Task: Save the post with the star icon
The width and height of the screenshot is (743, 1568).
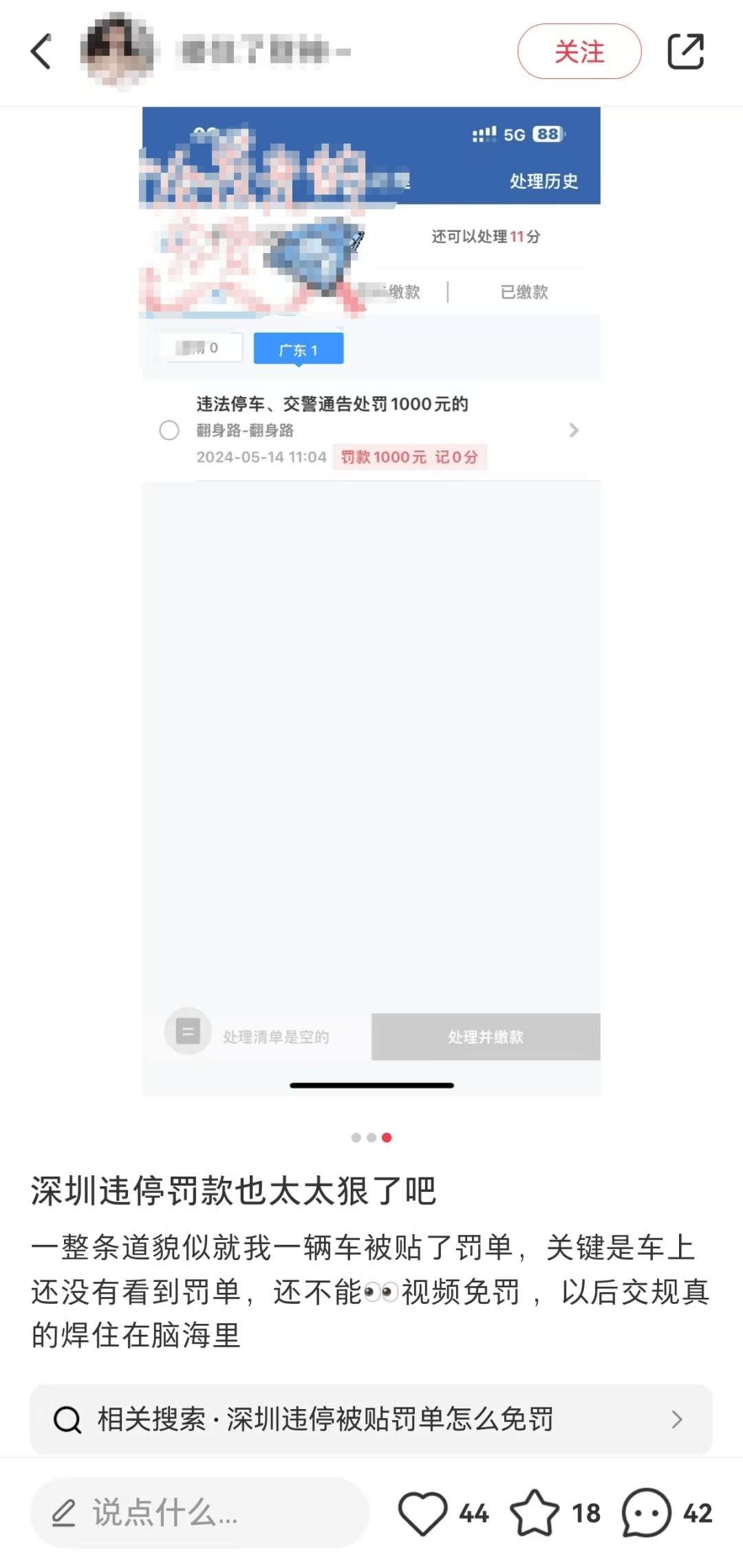Action: (535, 1513)
